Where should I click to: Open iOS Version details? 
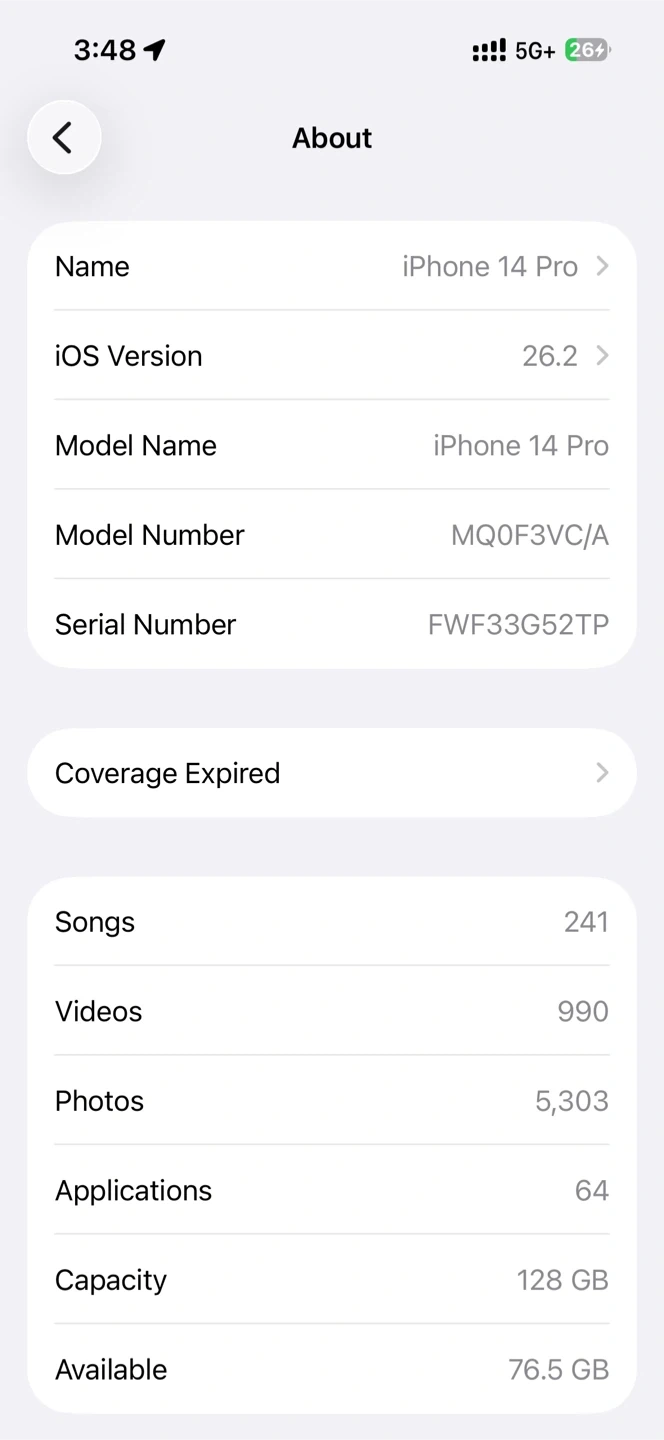[332, 355]
